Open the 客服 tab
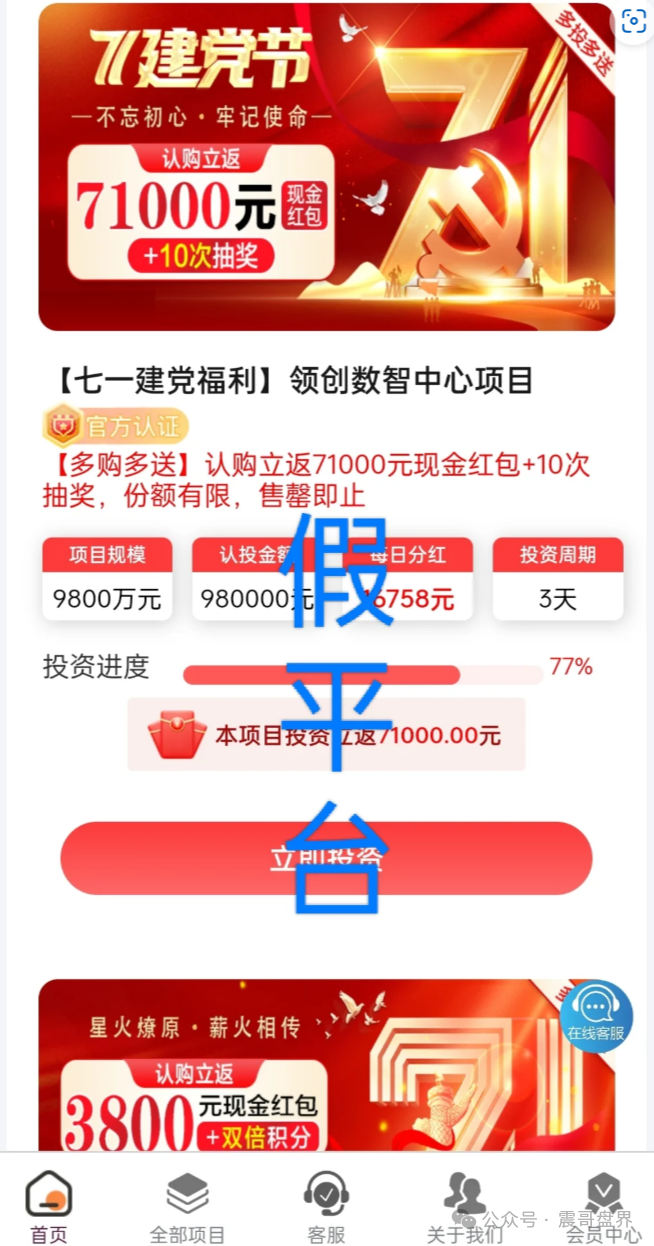This screenshot has width=654, height=1246. [x=326, y=1206]
